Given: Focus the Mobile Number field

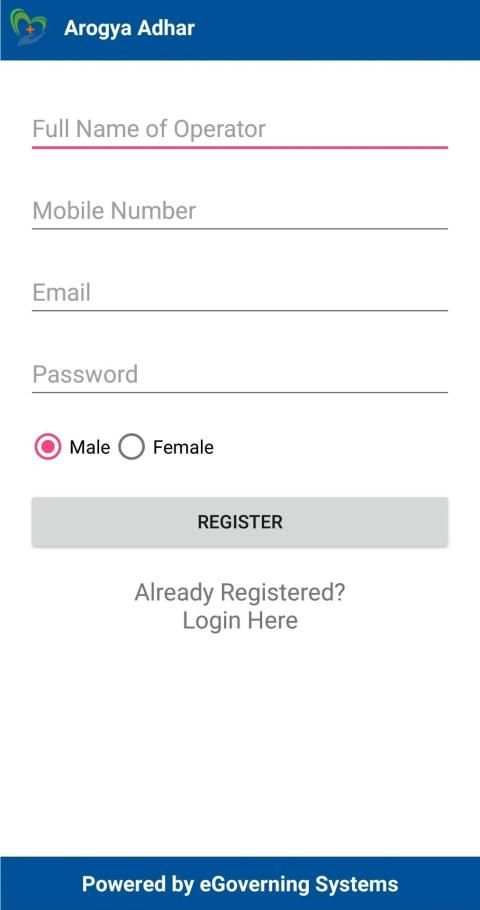Looking at the screenshot, I should (x=240, y=211).
